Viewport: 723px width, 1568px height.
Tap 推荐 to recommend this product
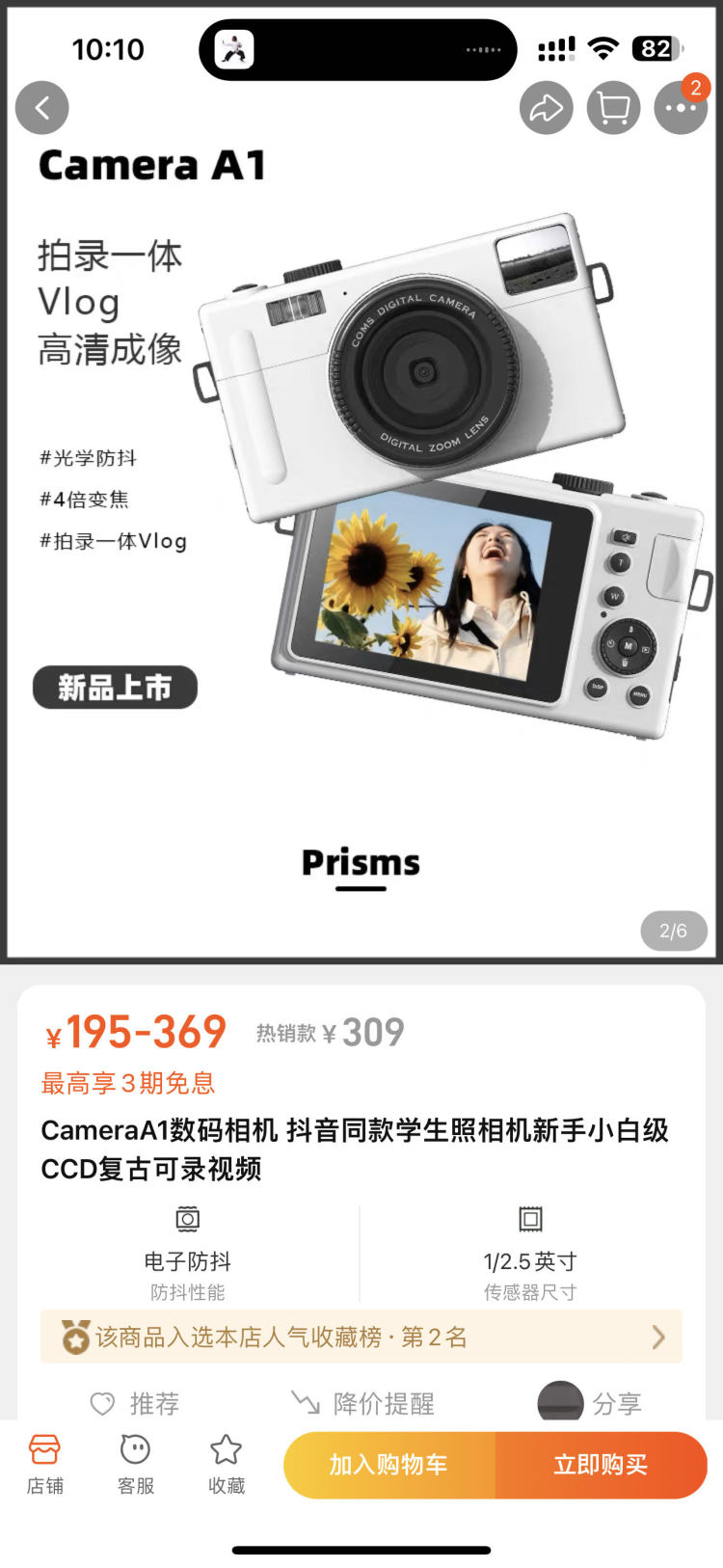click(x=135, y=1403)
